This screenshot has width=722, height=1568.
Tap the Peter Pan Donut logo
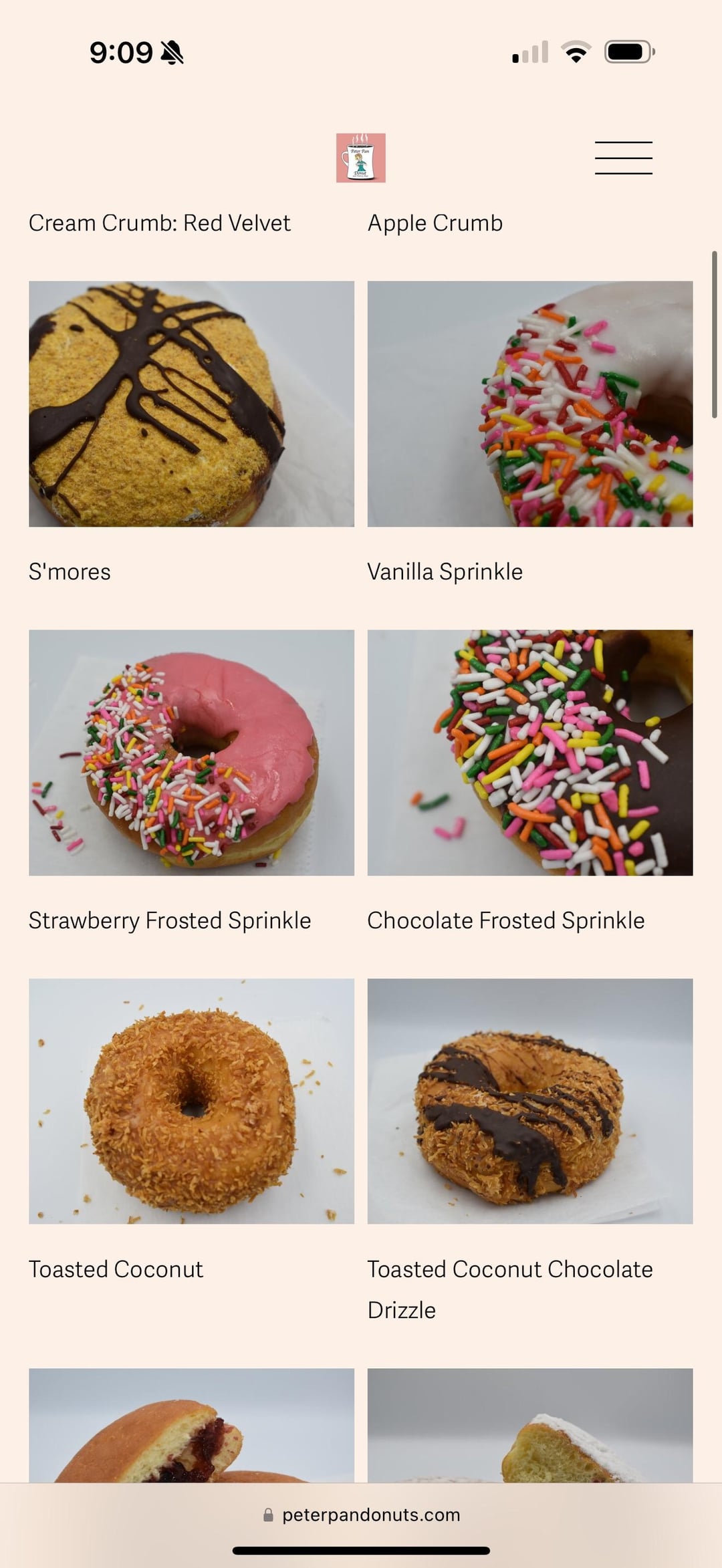360,158
